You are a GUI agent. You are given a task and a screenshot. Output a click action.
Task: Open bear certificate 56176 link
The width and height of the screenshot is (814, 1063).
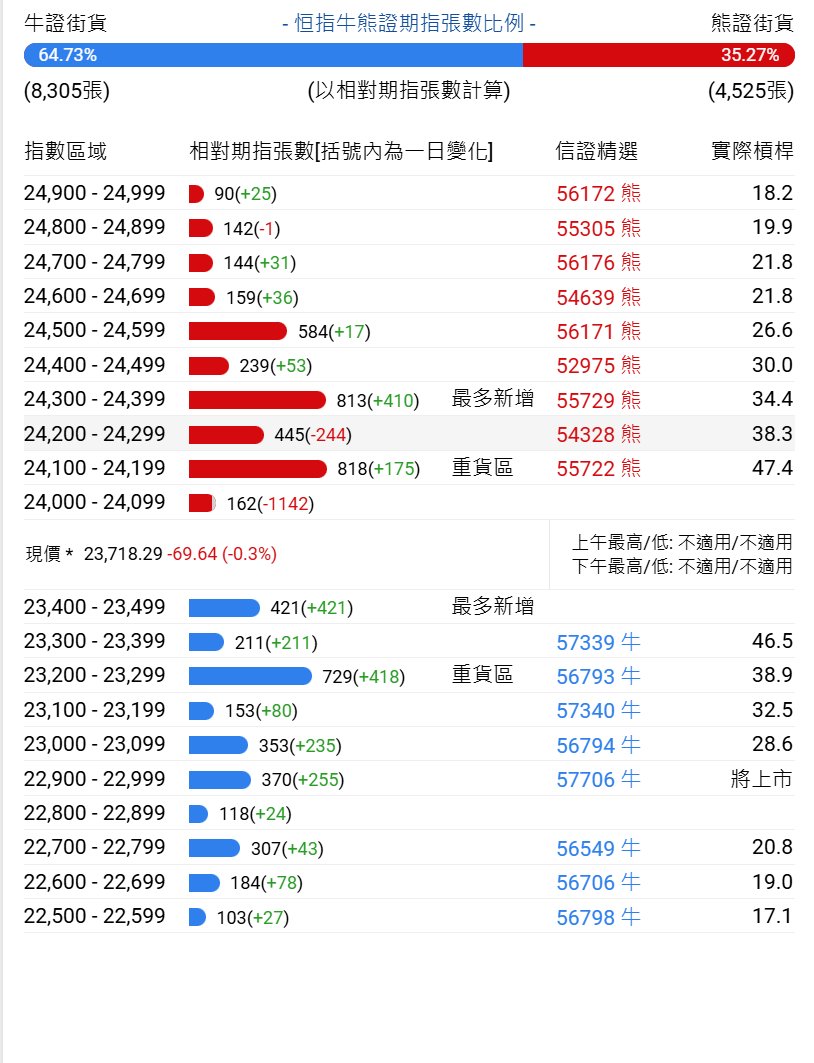[598, 262]
